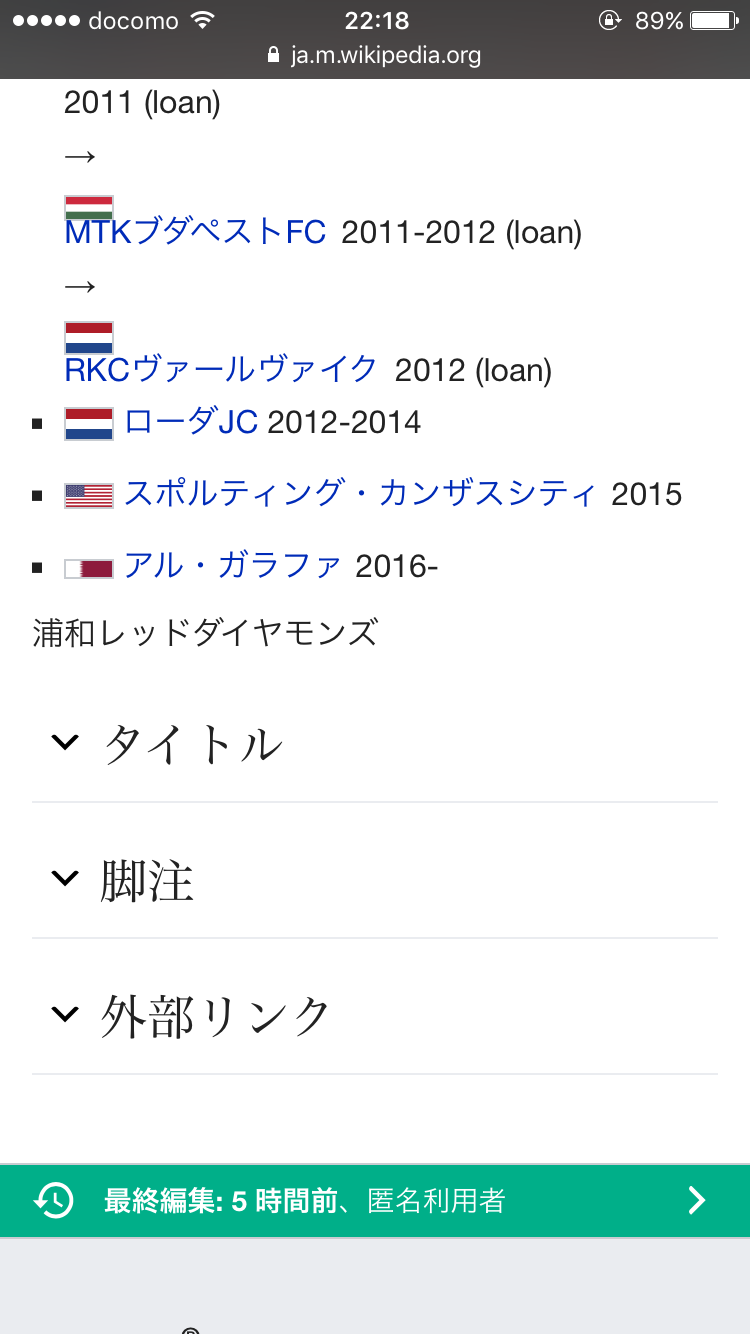Image resolution: width=750 pixels, height=1334 pixels.
Task: View the 最終編集 edit history bar
Action: (375, 1200)
